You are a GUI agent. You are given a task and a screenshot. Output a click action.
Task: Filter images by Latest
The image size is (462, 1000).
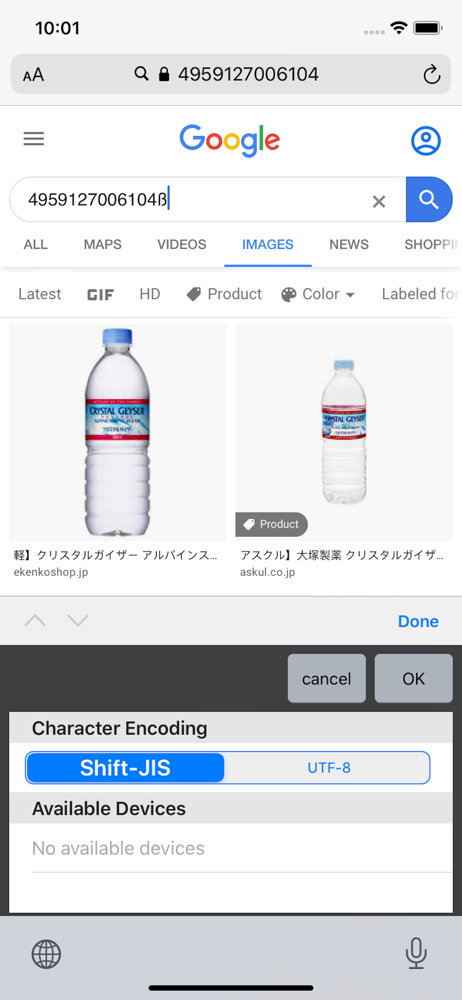click(40, 294)
